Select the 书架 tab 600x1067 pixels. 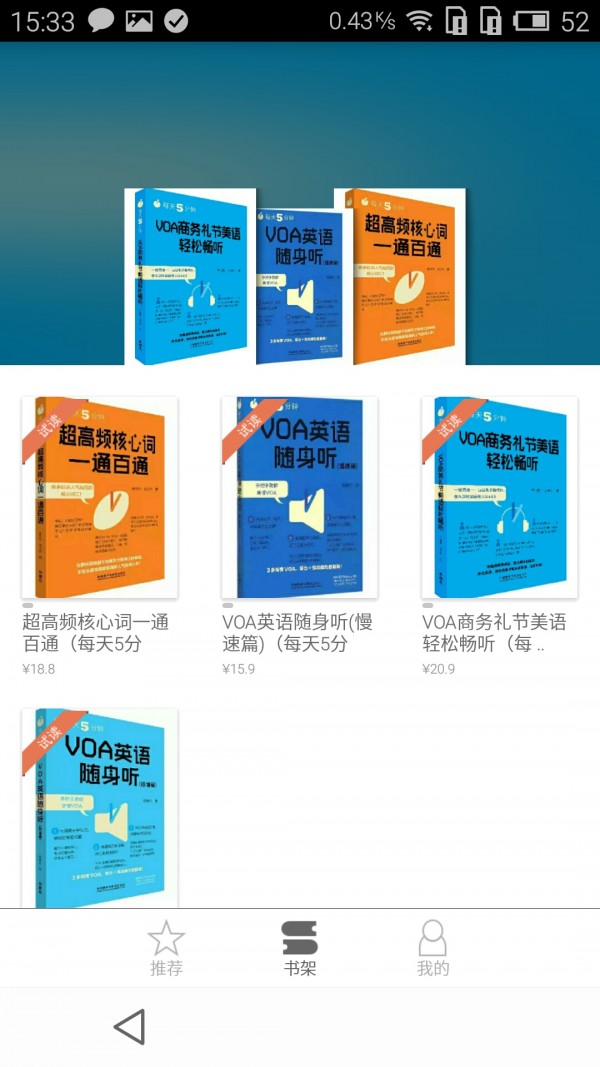tap(299, 948)
